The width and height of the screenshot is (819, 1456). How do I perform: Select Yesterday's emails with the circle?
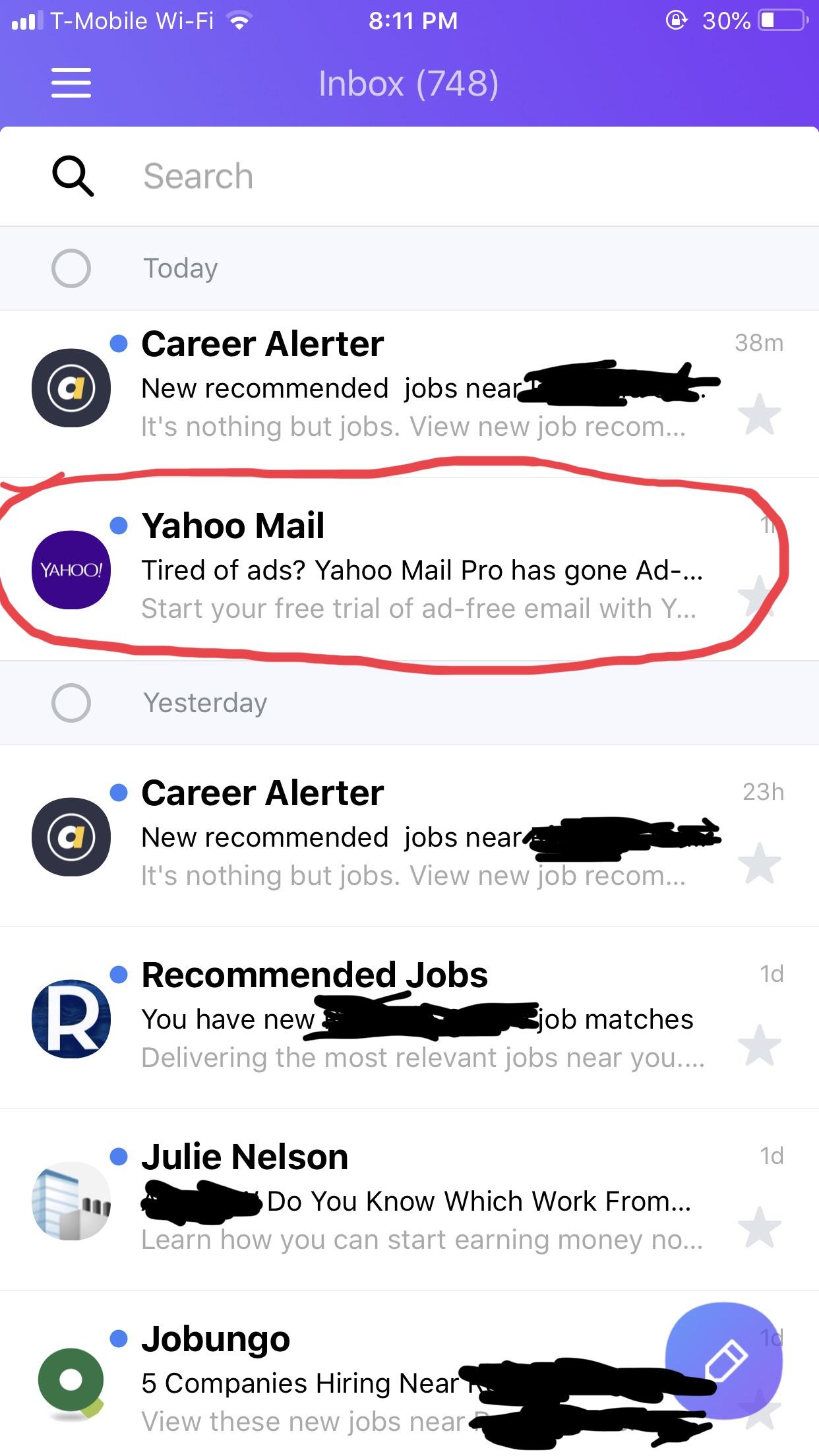click(x=71, y=702)
